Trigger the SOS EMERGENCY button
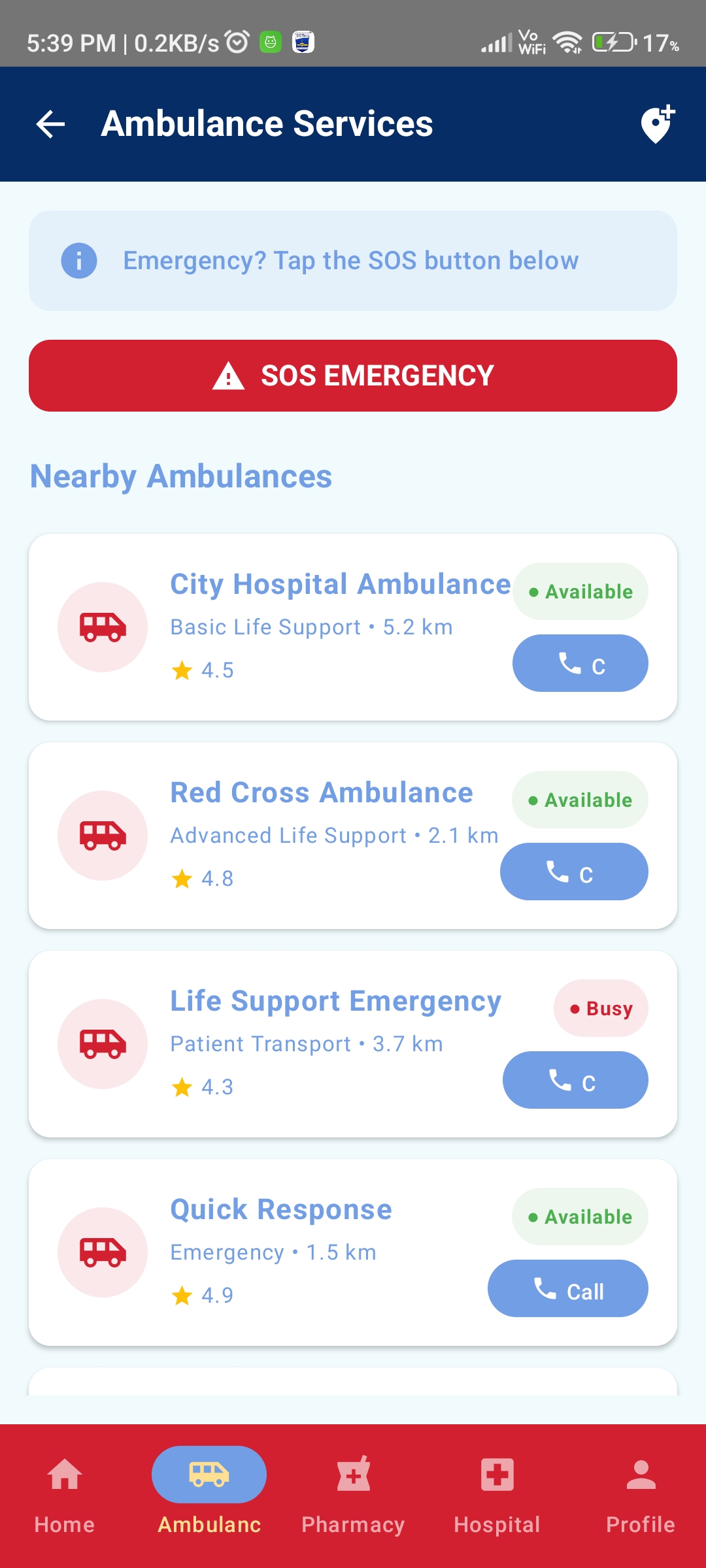The image size is (706, 1568). [x=353, y=376]
